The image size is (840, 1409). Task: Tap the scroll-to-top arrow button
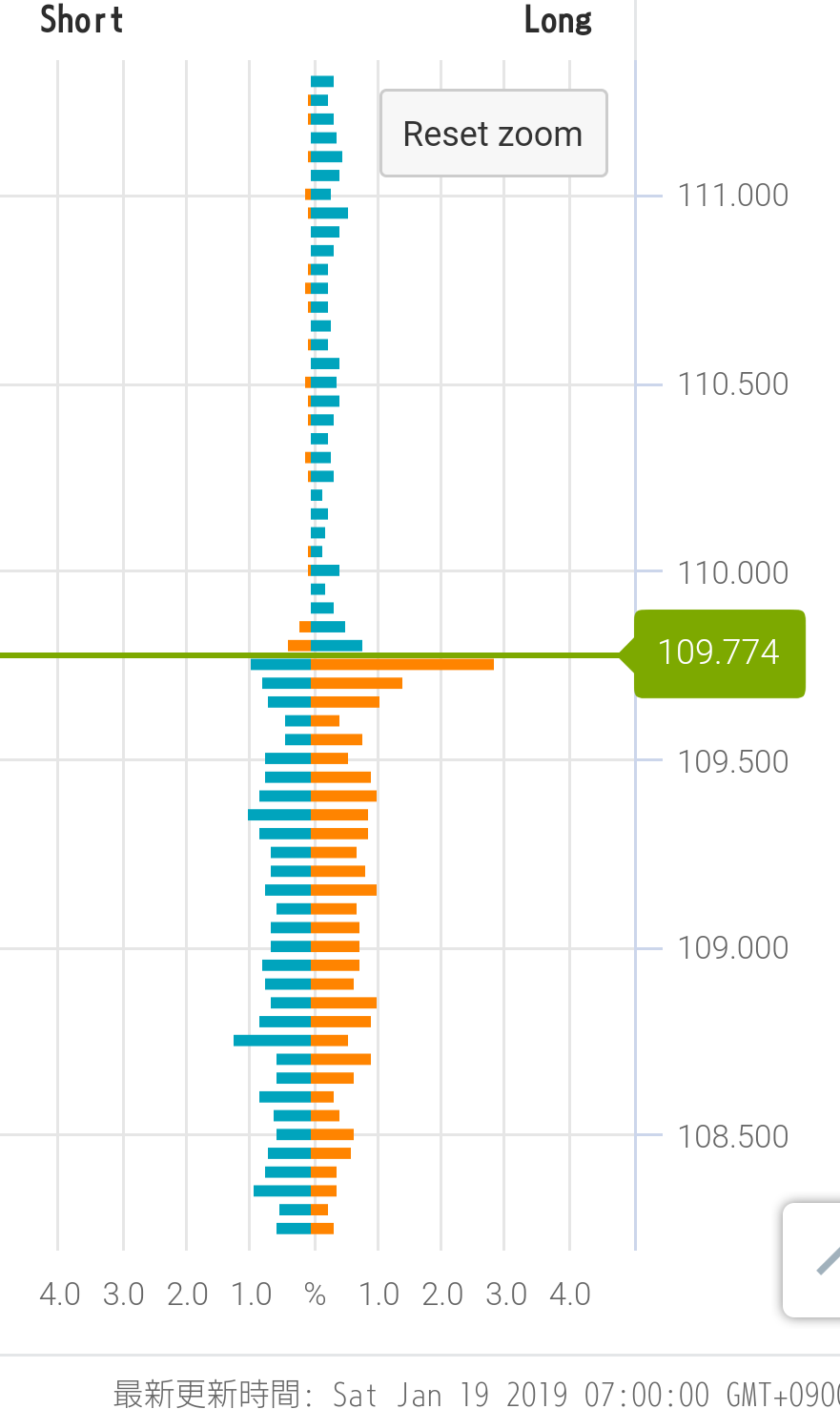click(x=816, y=1260)
